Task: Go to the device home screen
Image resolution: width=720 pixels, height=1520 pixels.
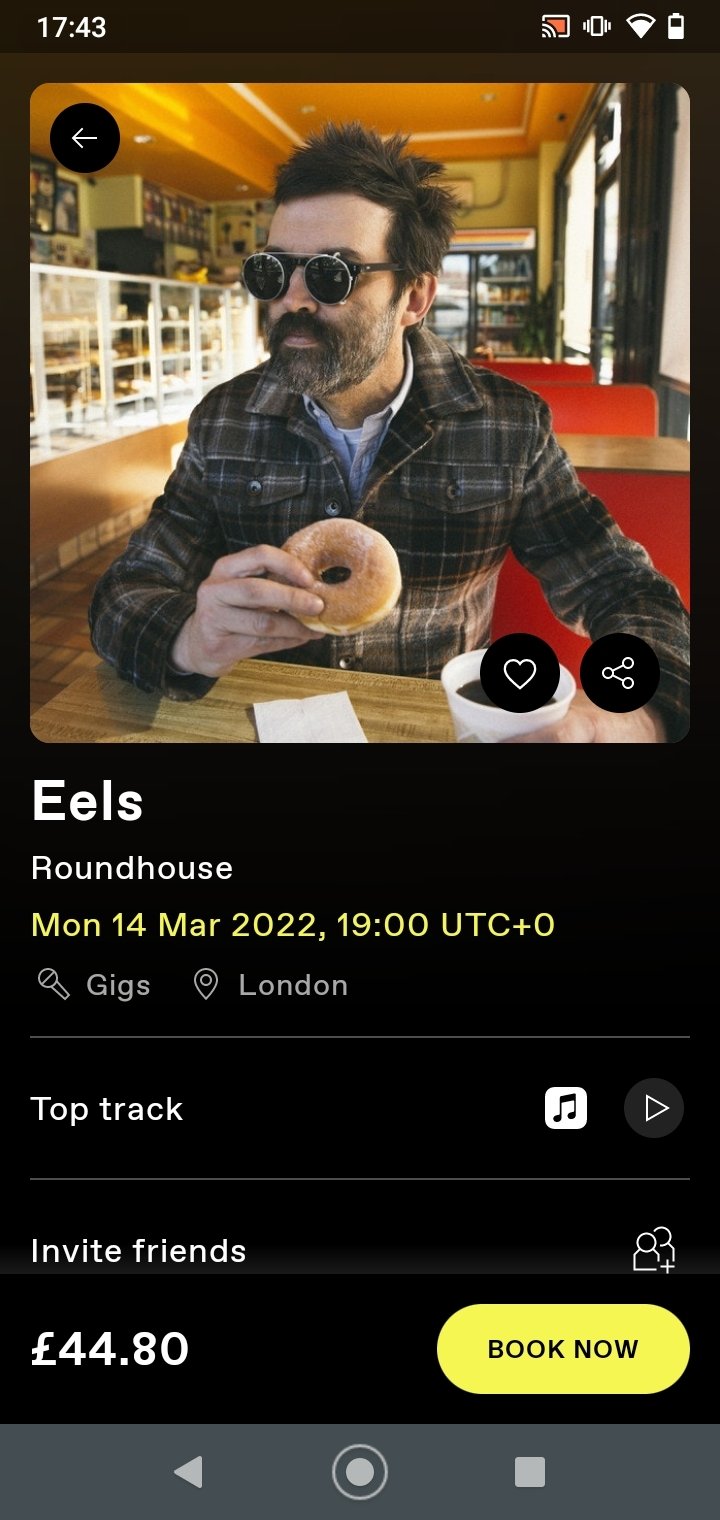Action: click(360, 1471)
